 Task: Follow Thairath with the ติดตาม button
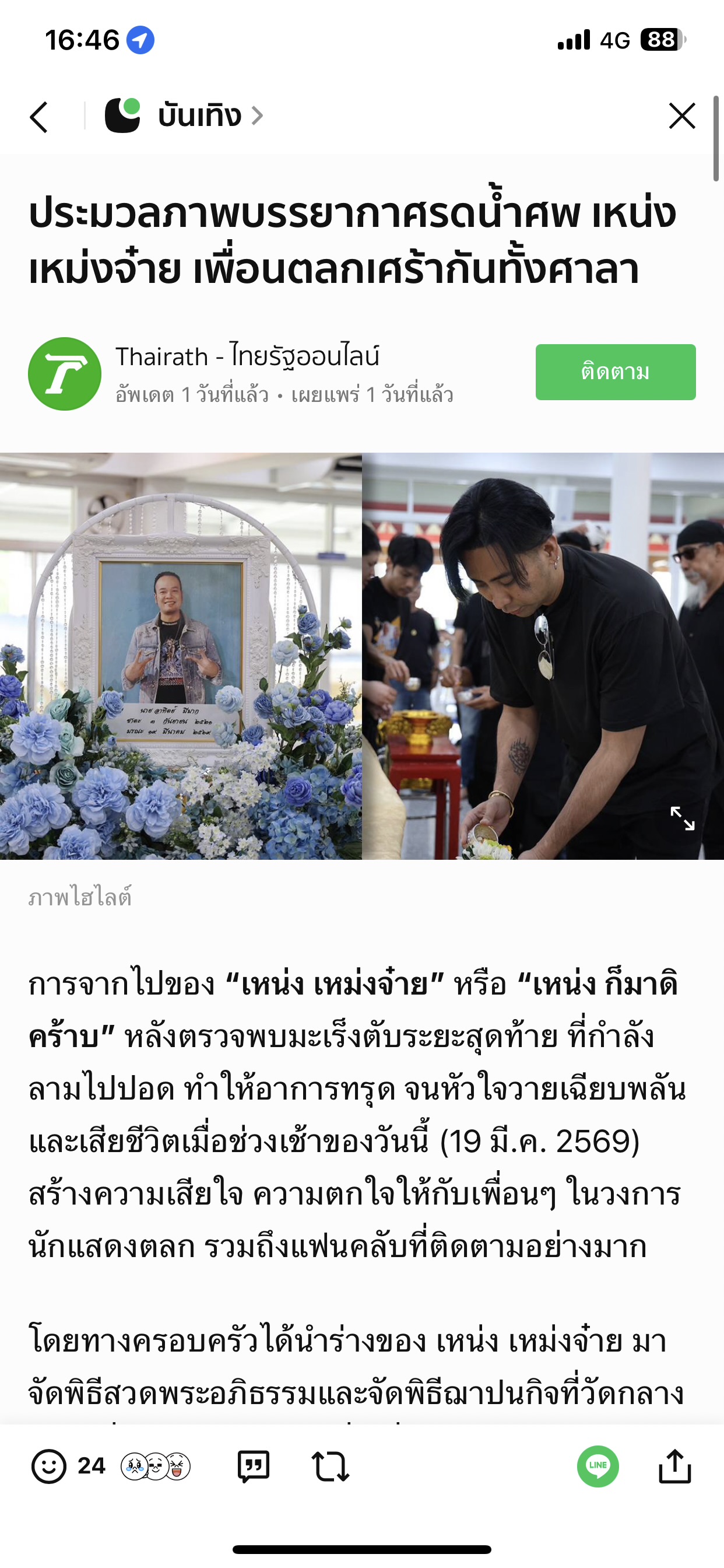[x=615, y=372]
